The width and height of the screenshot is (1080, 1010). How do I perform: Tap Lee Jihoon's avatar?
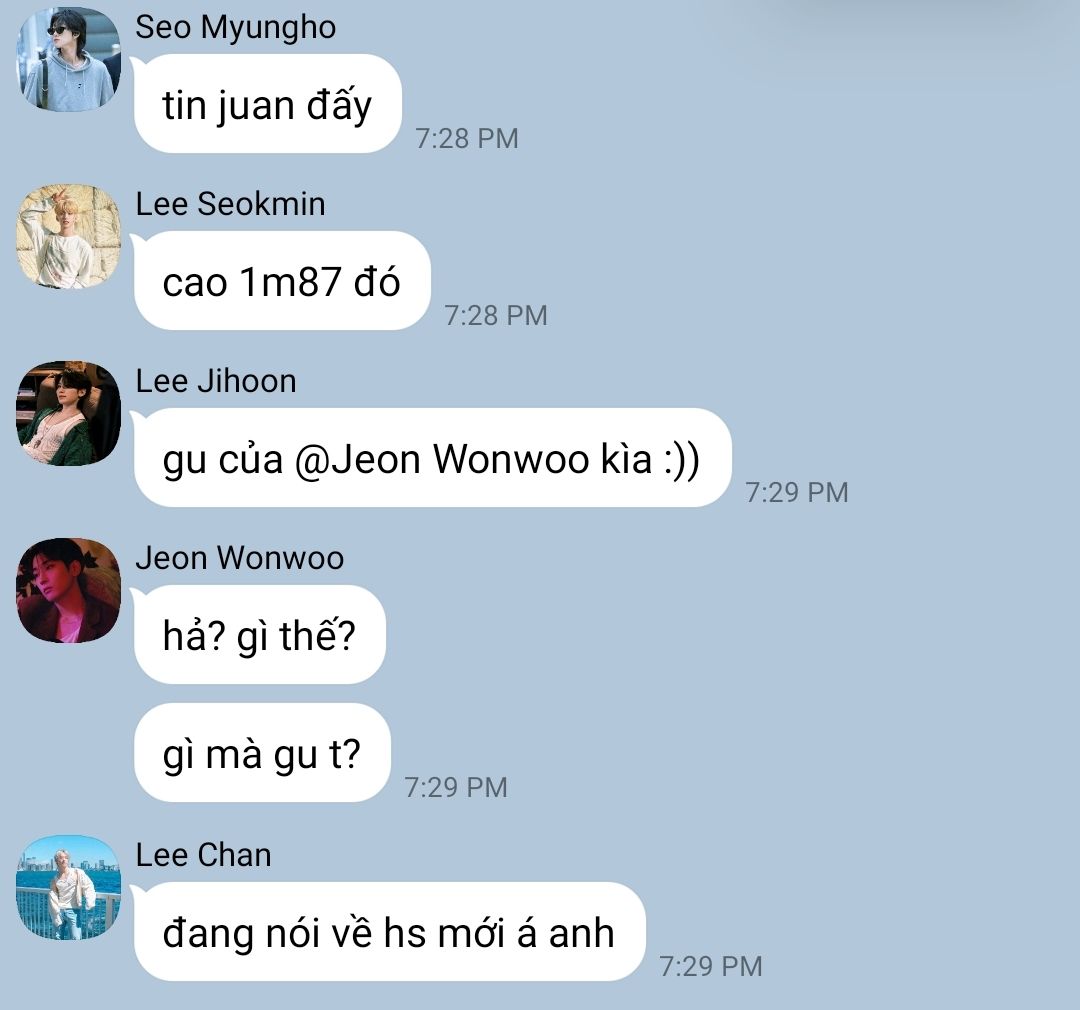68,413
